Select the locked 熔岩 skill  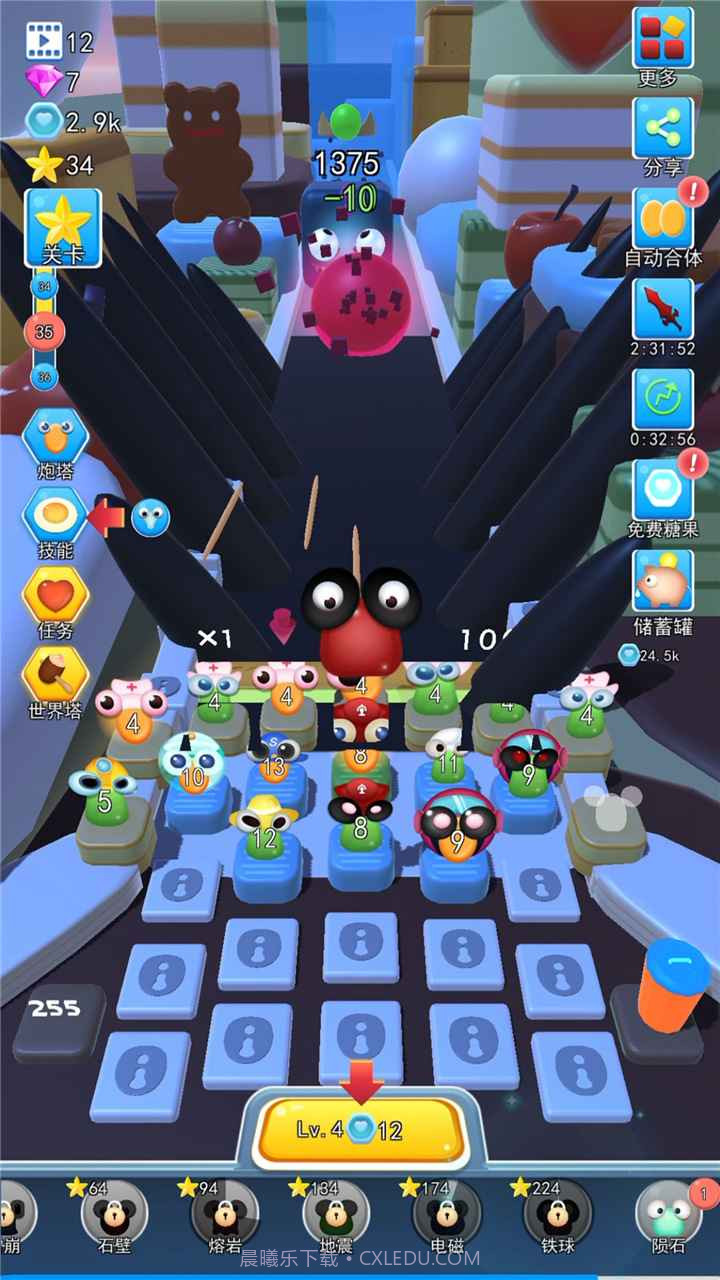click(x=224, y=1213)
